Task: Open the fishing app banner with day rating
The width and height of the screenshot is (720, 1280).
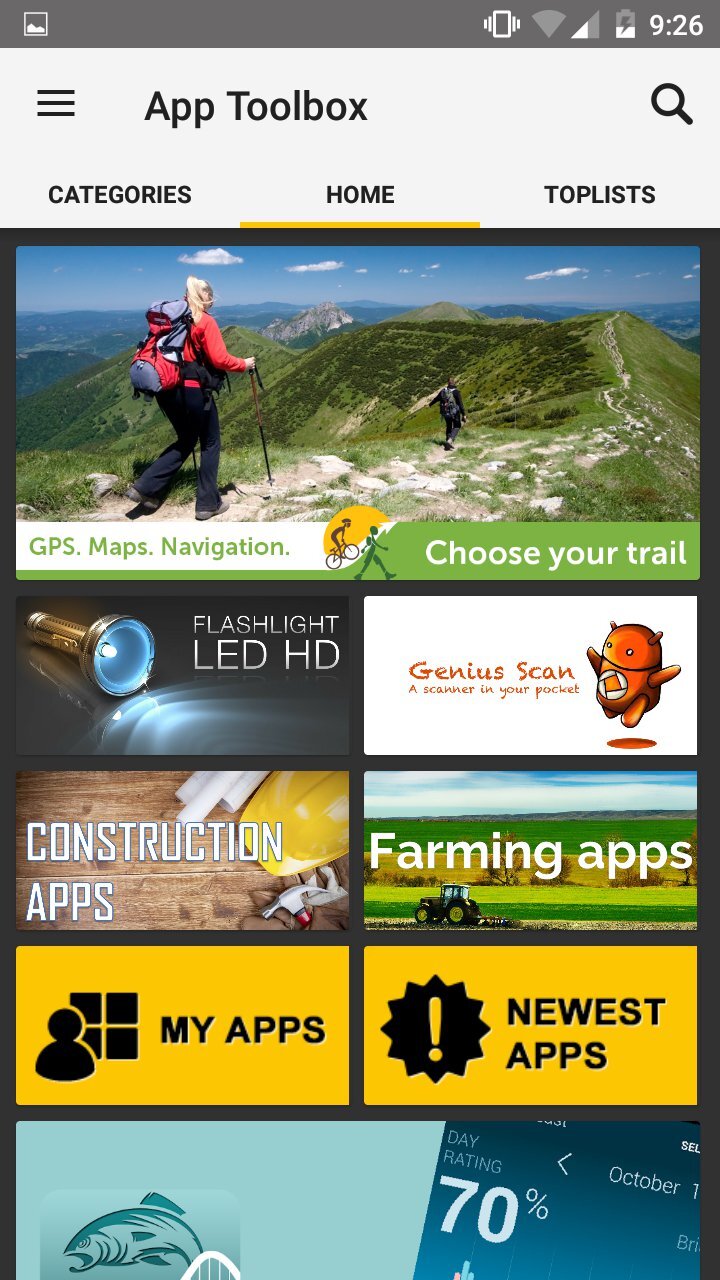Action: (x=358, y=1200)
